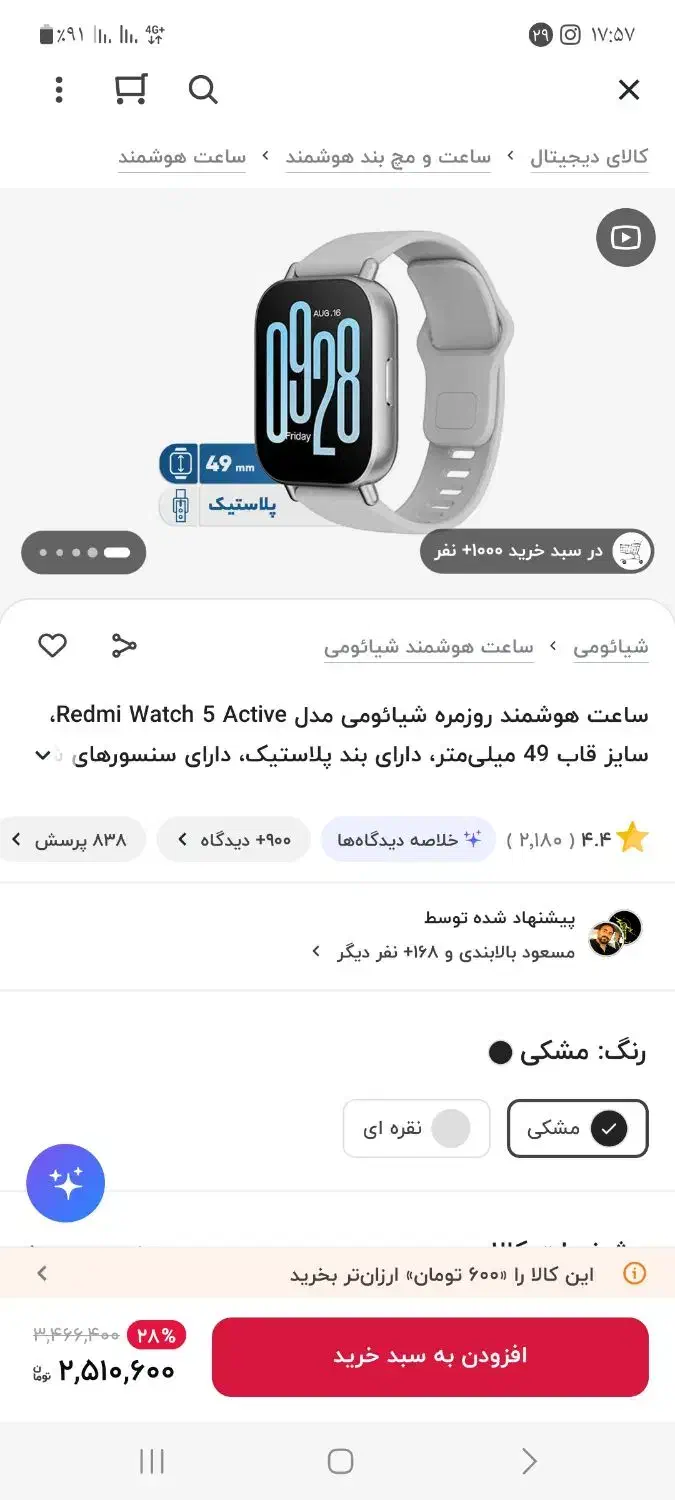Open the shopping cart

[131, 90]
